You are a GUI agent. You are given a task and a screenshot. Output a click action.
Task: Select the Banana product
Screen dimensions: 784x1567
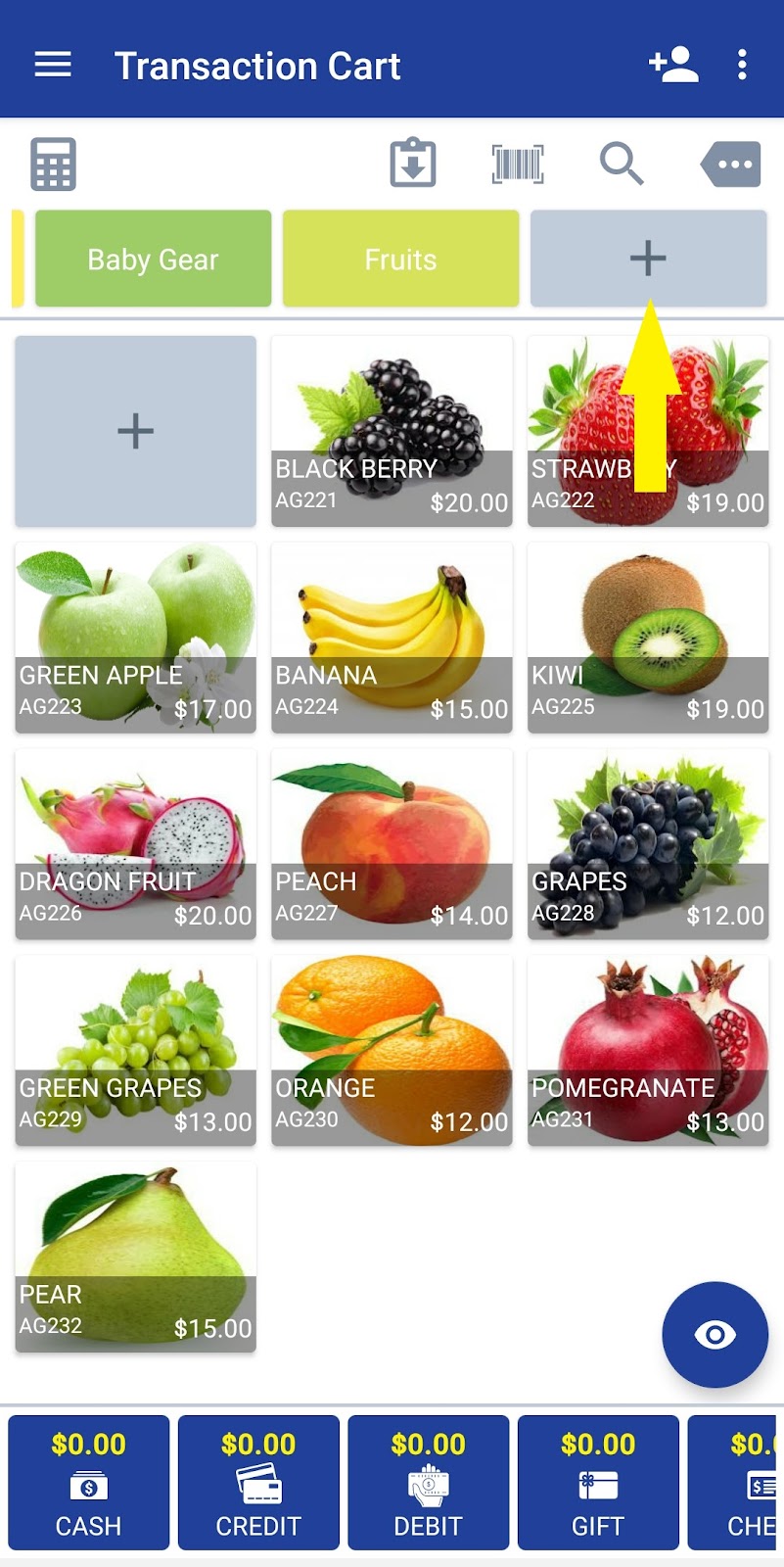coord(392,638)
